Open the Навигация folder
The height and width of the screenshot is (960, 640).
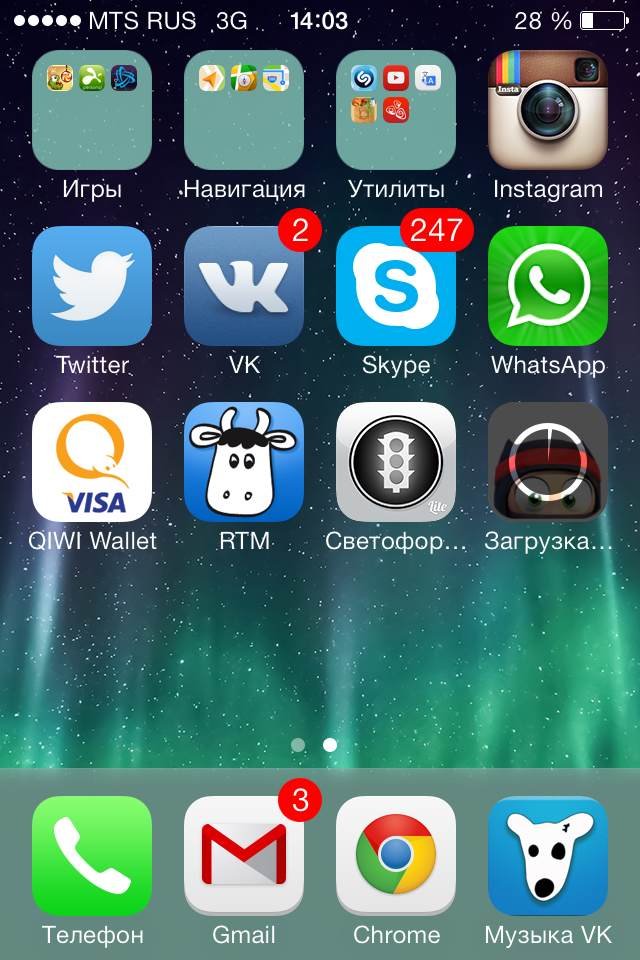pyautogui.click(x=244, y=110)
